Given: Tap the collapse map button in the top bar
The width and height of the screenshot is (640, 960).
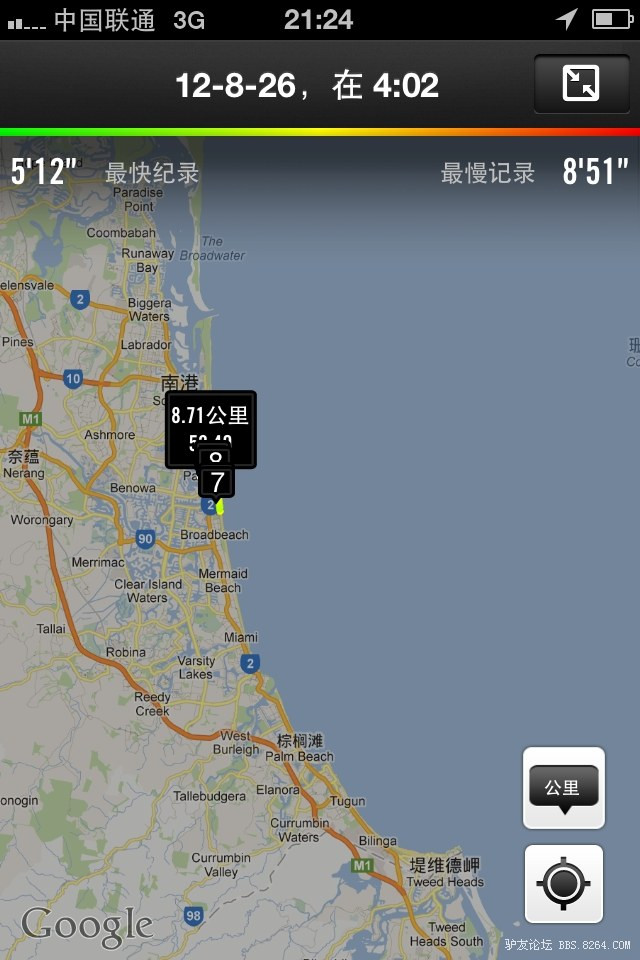Looking at the screenshot, I should [x=581, y=84].
